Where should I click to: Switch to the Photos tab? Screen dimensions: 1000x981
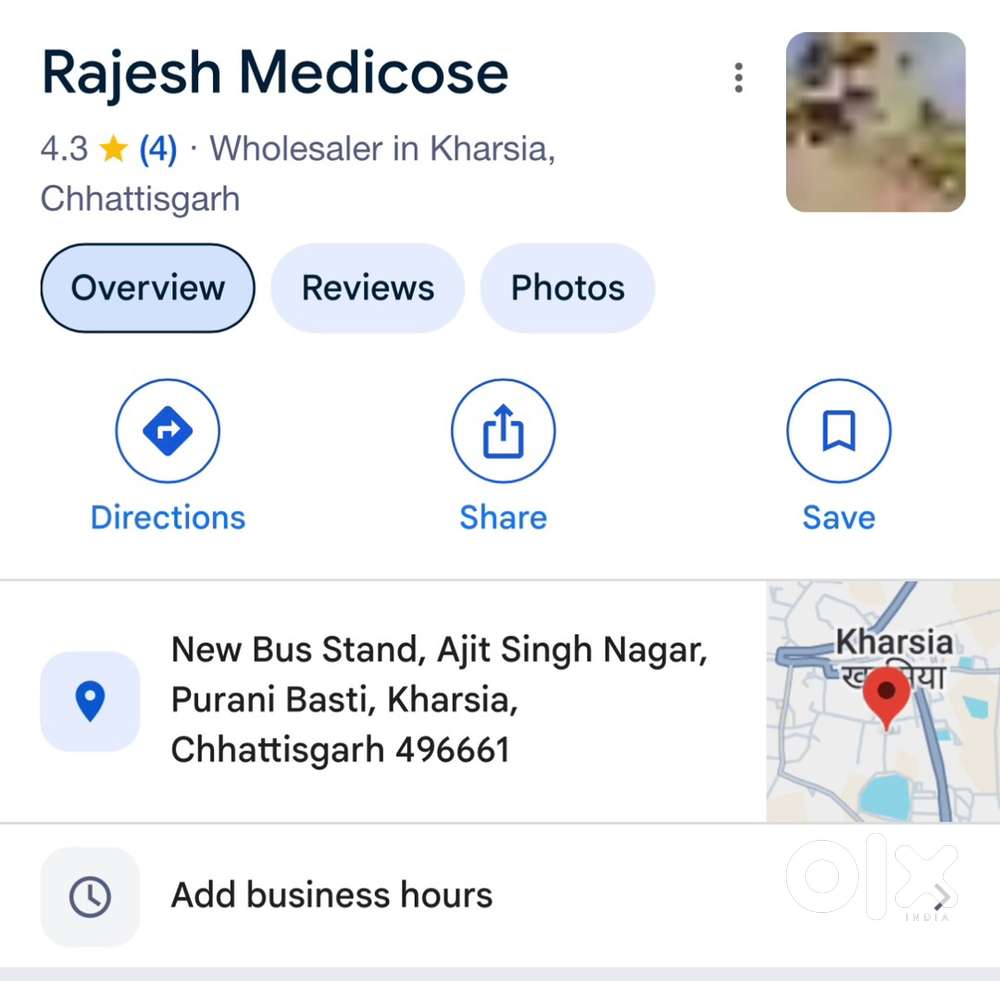(568, 288)
